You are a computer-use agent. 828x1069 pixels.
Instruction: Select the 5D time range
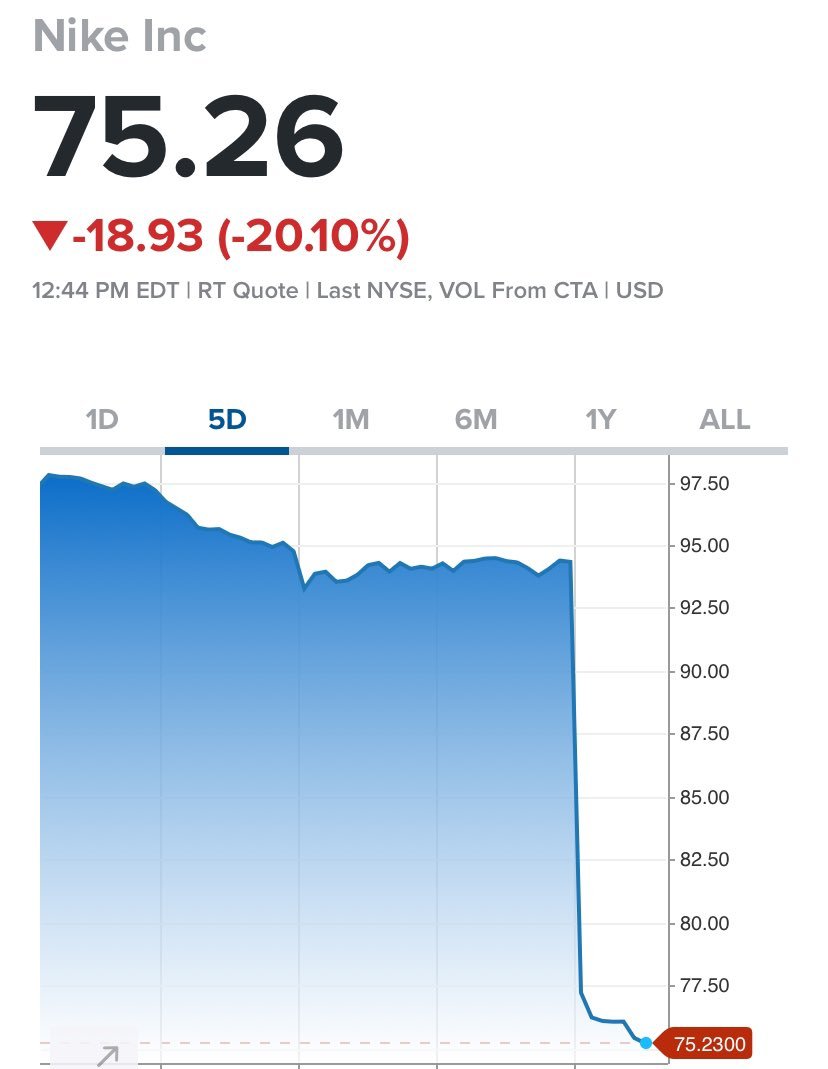click(227, 420)
